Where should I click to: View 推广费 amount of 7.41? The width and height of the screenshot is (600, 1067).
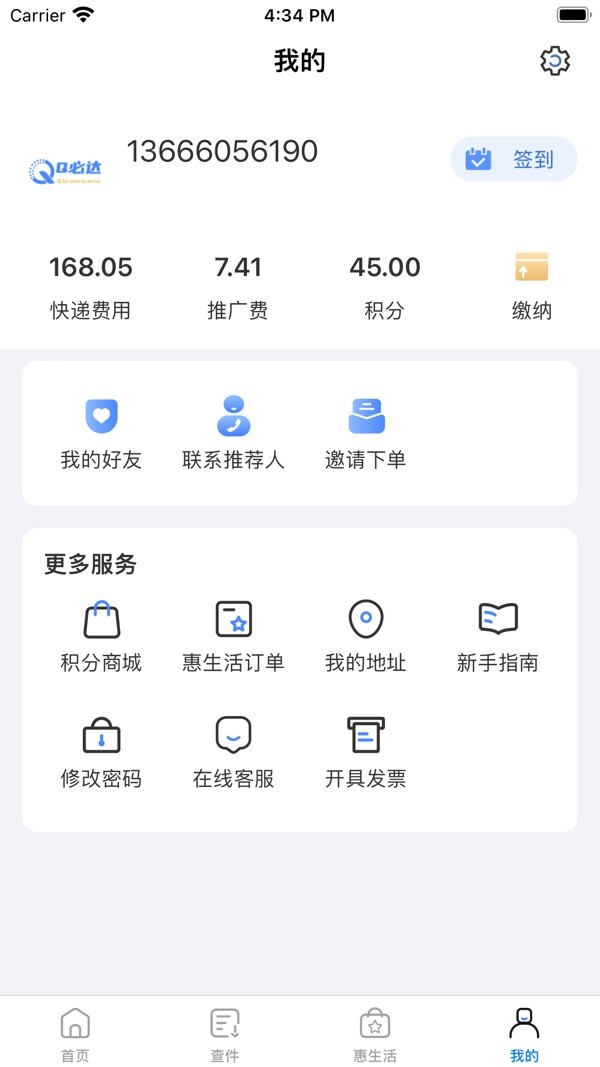pyautogui.click(x=238, y=286)
